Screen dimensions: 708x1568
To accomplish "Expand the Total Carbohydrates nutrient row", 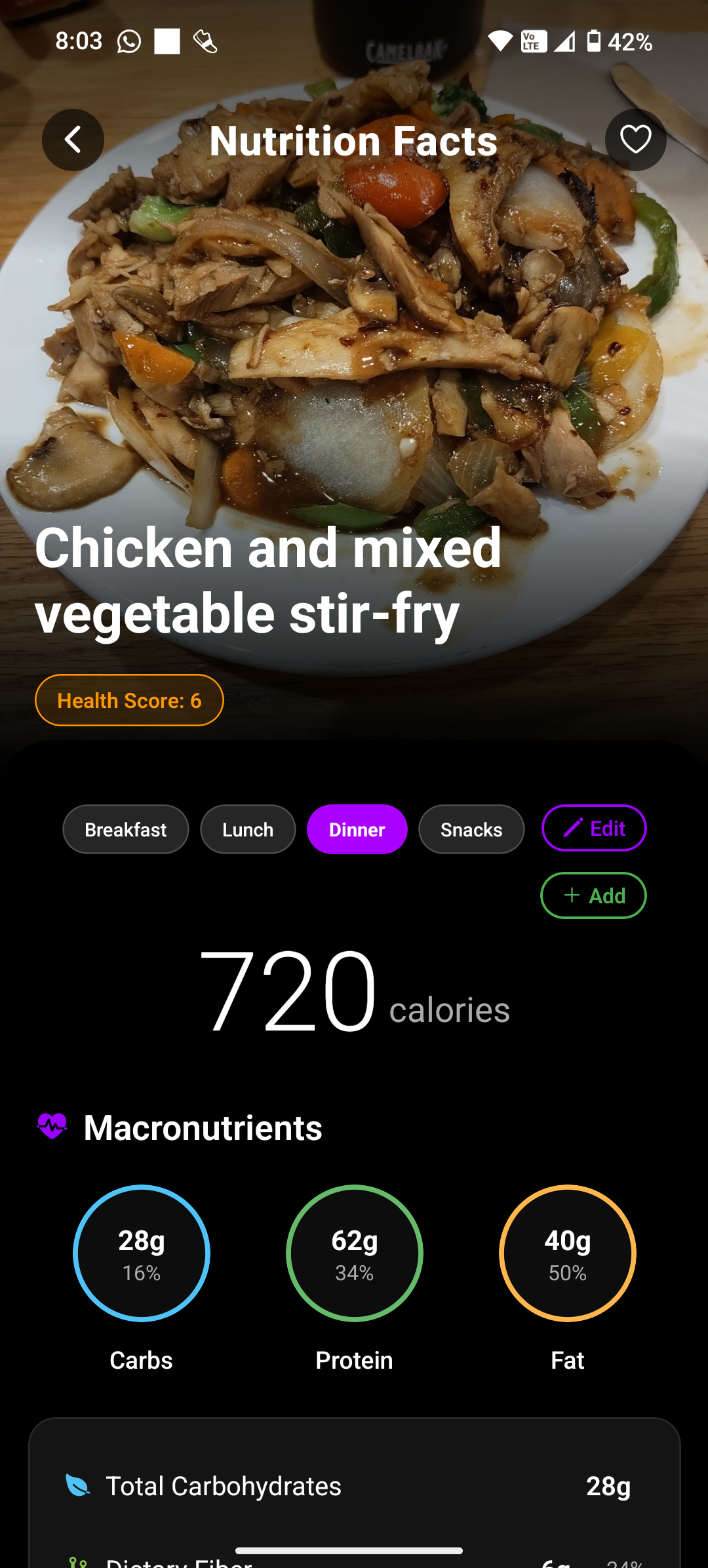I will 354,1485.
